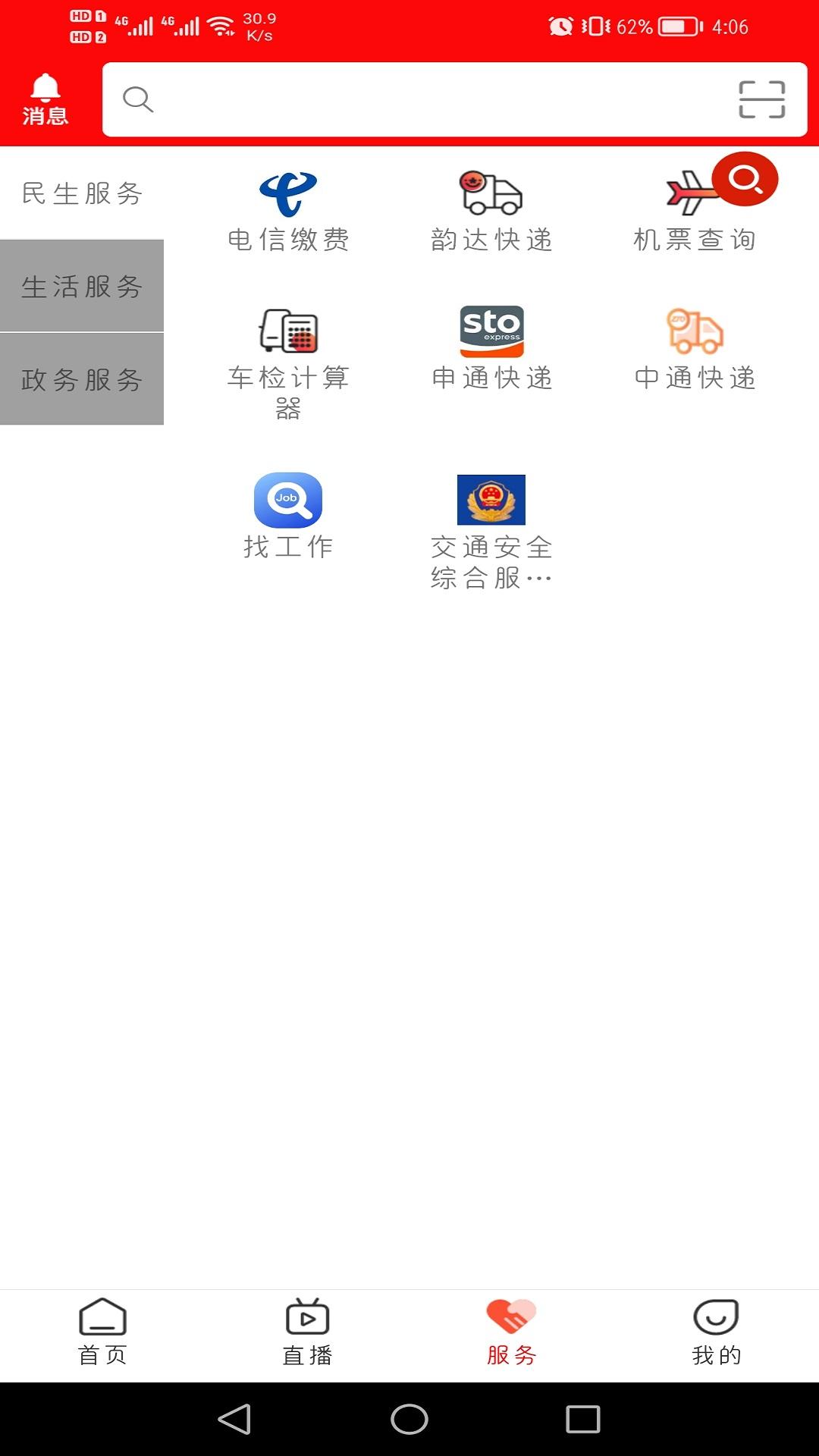This screenshot has height=1456, width=819.
Task: Select the 民生服务 category
Action: (82, 193)
